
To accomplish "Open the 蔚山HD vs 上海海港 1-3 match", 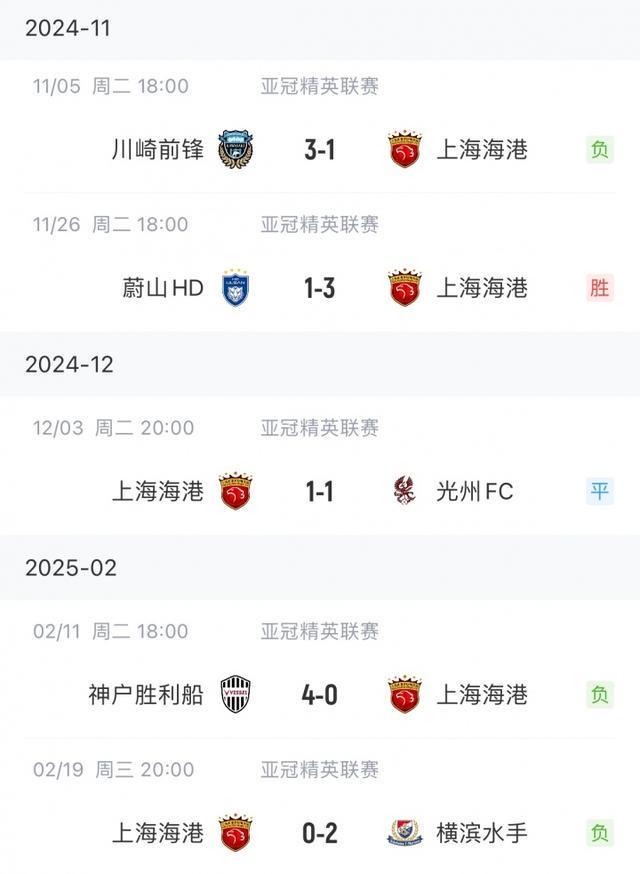I will point(319,289).
